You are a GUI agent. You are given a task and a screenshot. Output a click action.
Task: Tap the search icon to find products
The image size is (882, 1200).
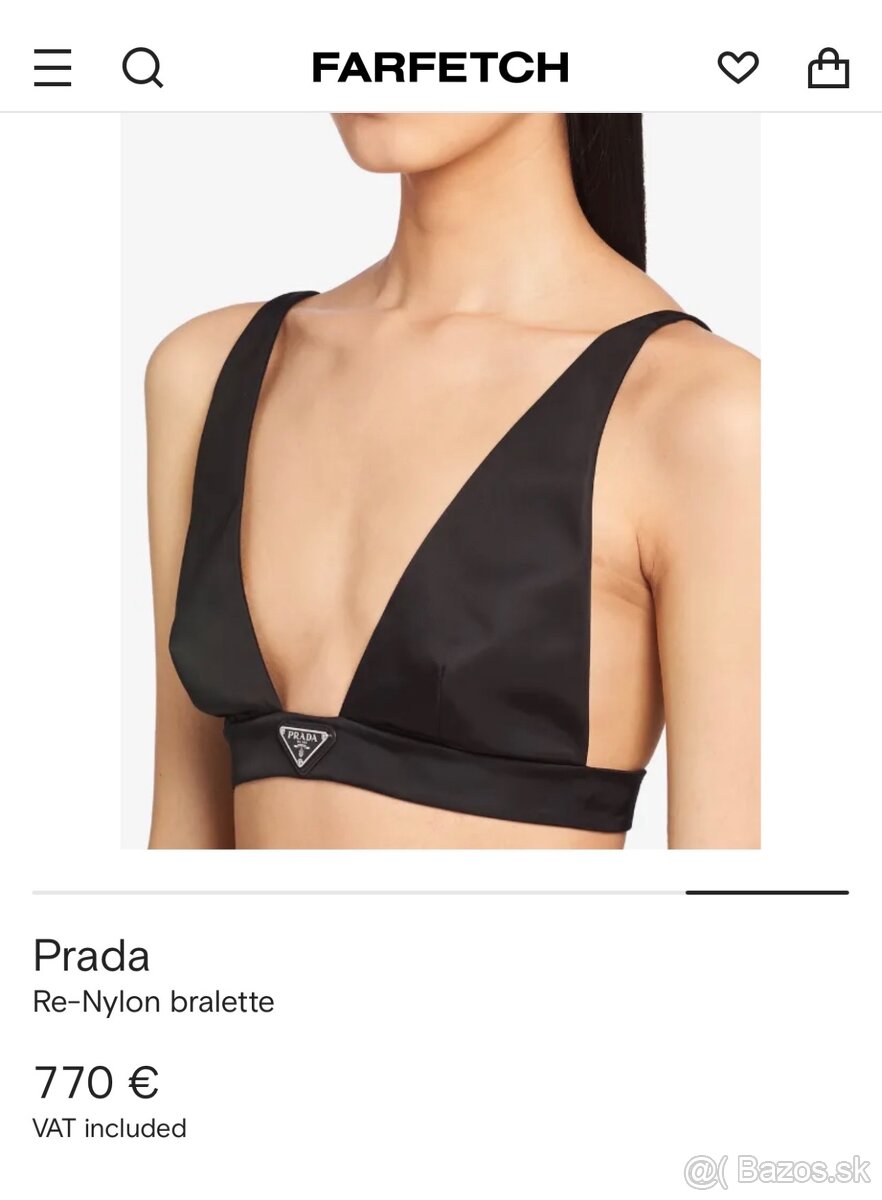click(143, 68)
